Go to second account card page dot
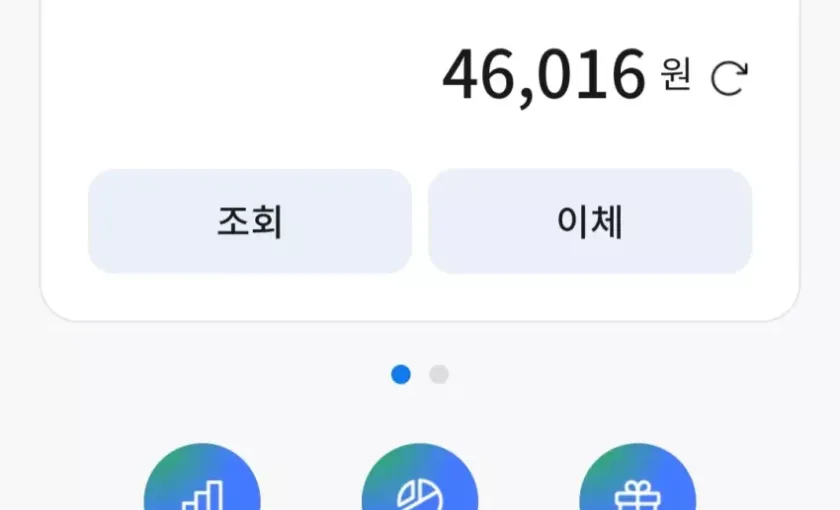This screenshot has height=510, width=840. (439, 375)
